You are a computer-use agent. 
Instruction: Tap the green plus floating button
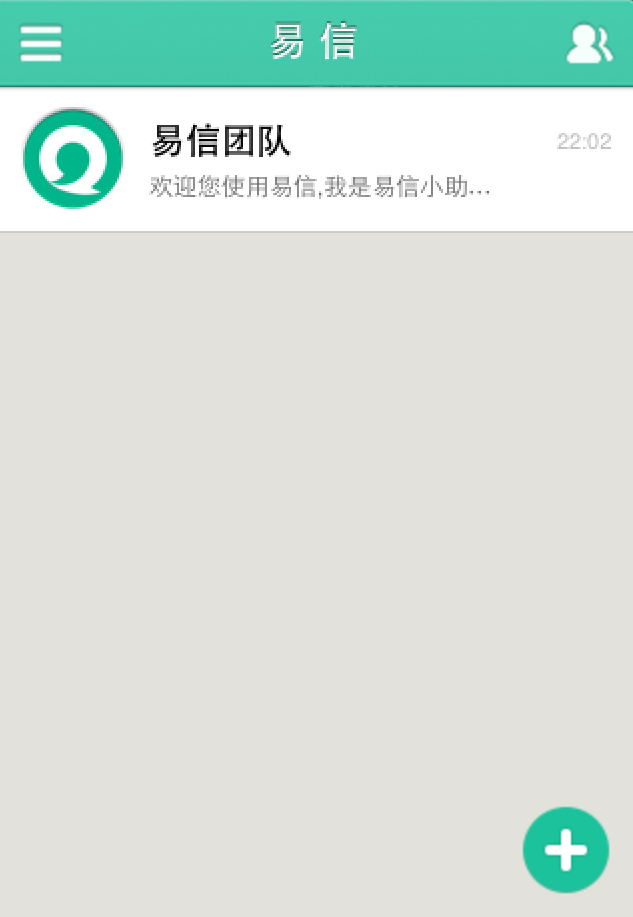click(x=565, y=850)
